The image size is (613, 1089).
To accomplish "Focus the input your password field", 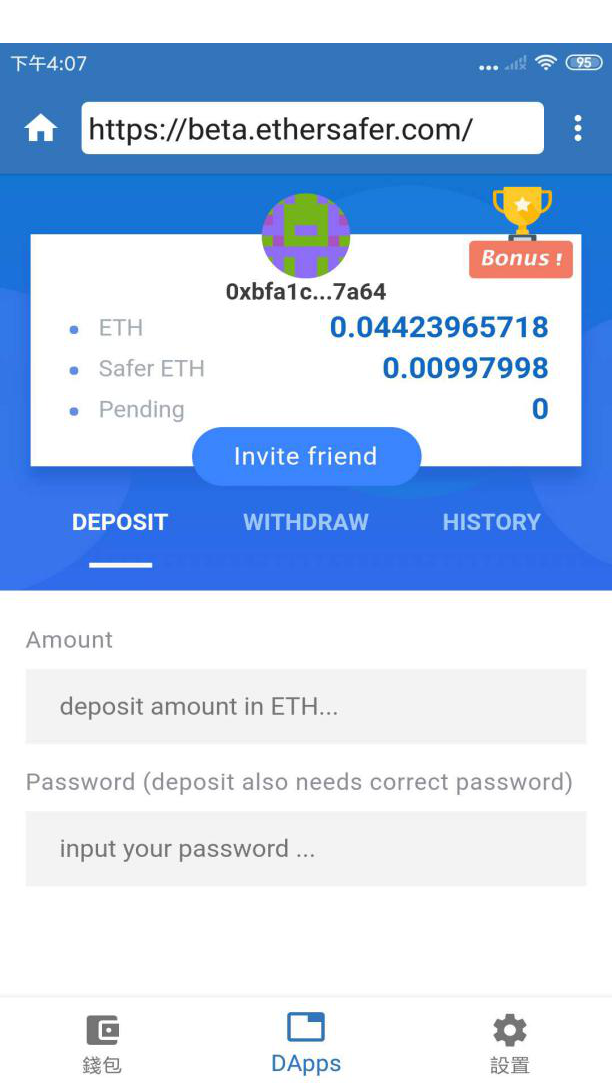I will [x=306, y=849].
